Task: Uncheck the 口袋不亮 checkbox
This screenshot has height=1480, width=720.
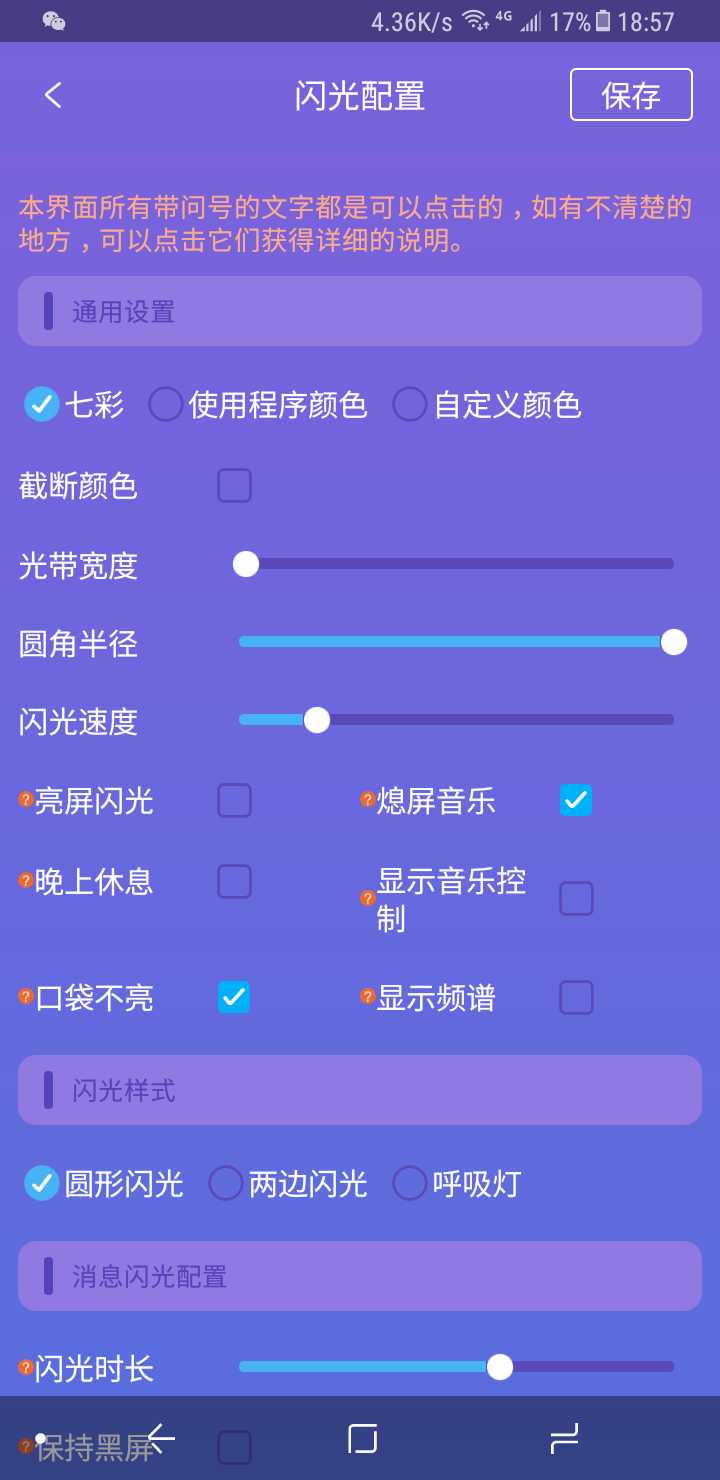Action: [x=235, y=998]
